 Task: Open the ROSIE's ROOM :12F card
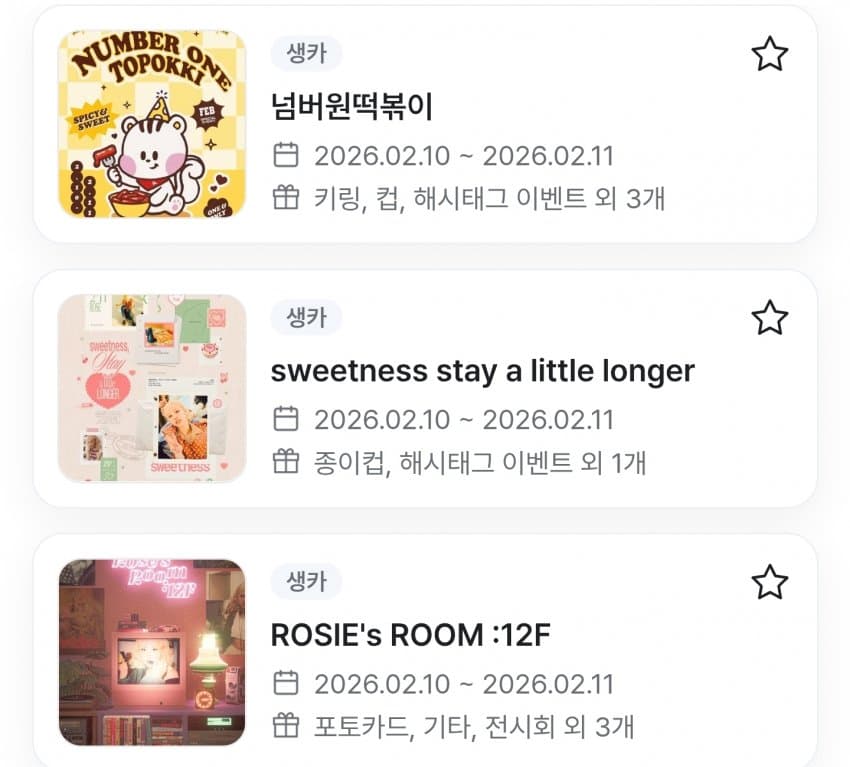point(411,635)
